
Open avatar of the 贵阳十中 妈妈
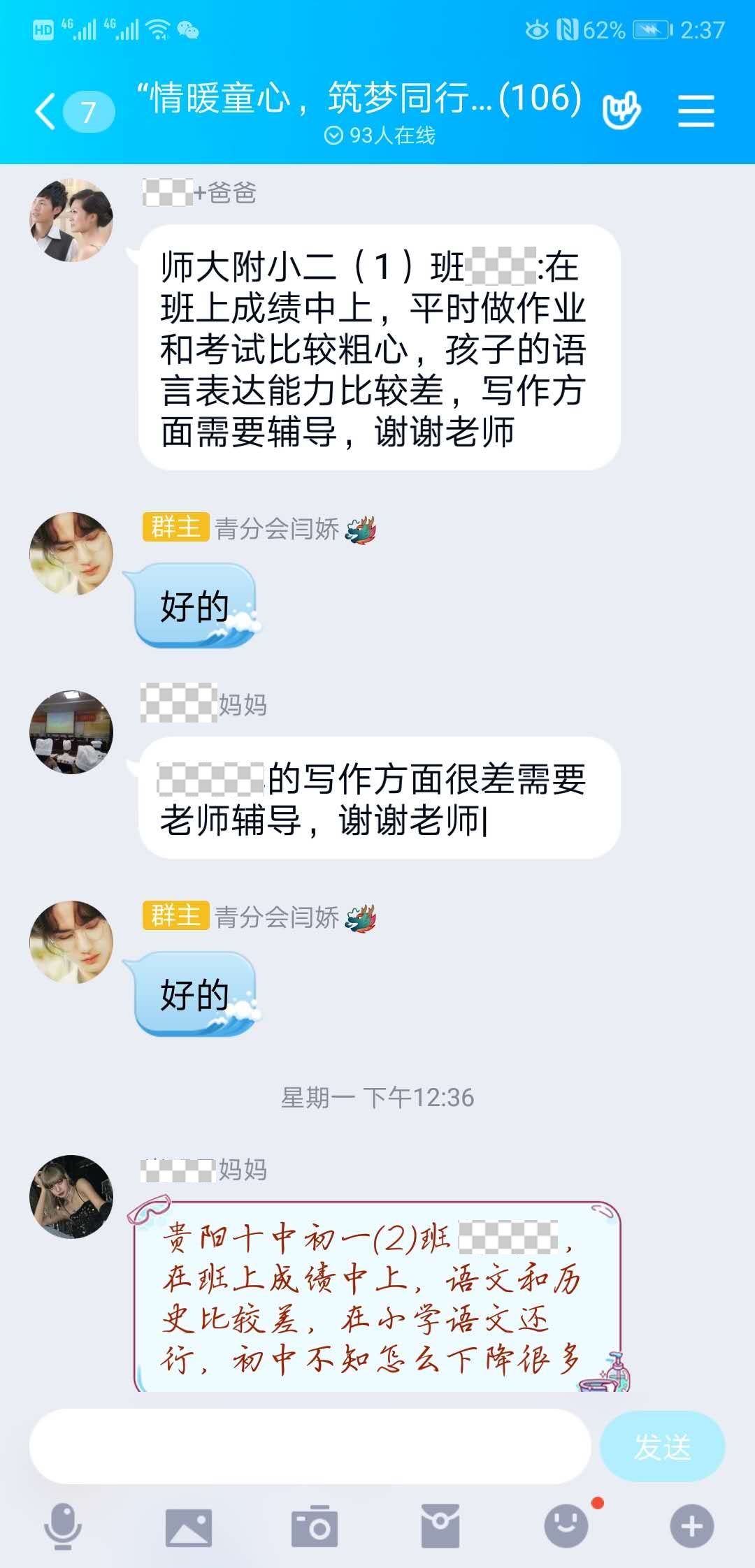pos(71,1196)
